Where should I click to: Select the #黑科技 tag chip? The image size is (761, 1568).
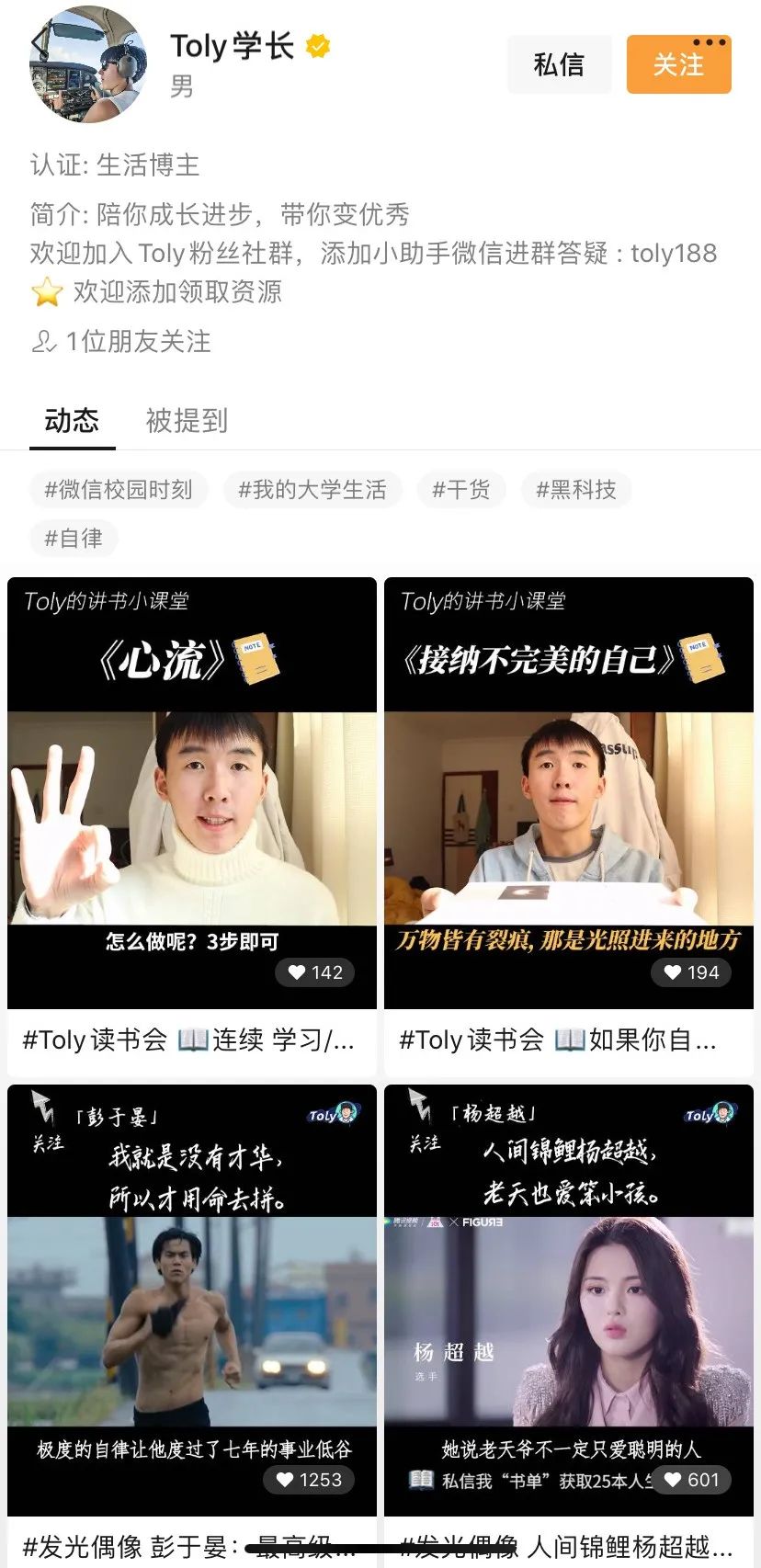(x=576, y=490)
